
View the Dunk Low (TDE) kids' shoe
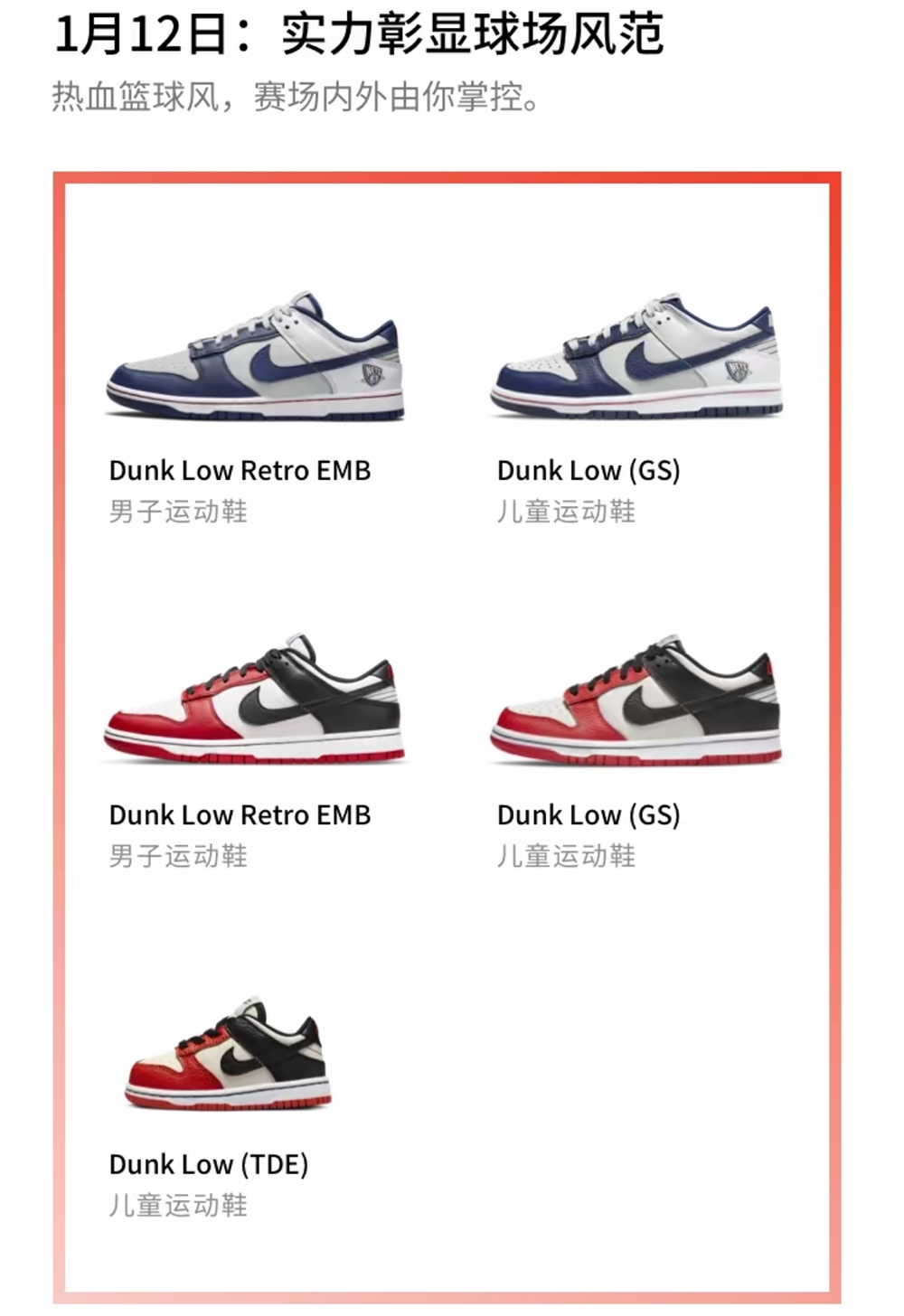pos(228,1055)
